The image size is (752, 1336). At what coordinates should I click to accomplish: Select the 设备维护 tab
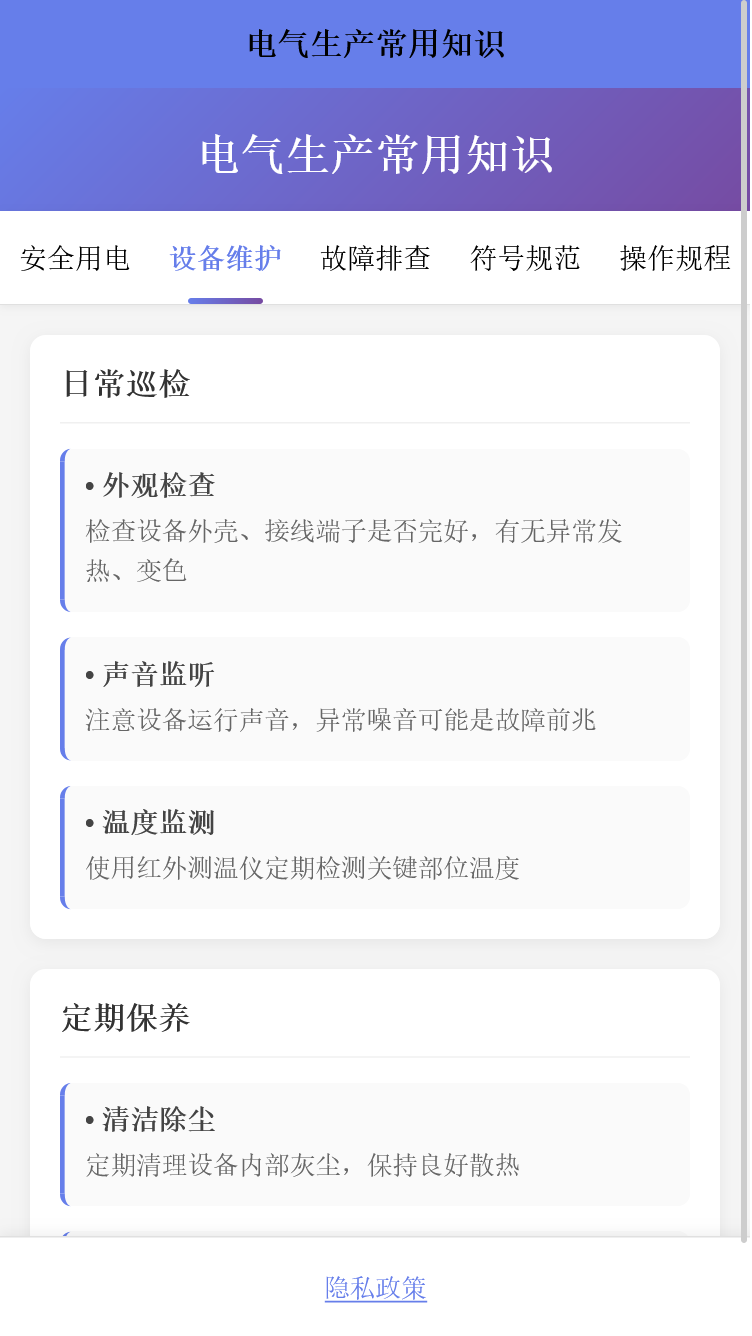(x=225, y=258)
